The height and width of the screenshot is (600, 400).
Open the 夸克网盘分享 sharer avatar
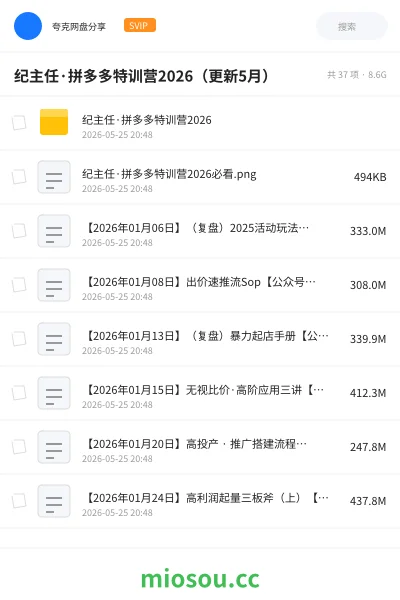point(28,26)
